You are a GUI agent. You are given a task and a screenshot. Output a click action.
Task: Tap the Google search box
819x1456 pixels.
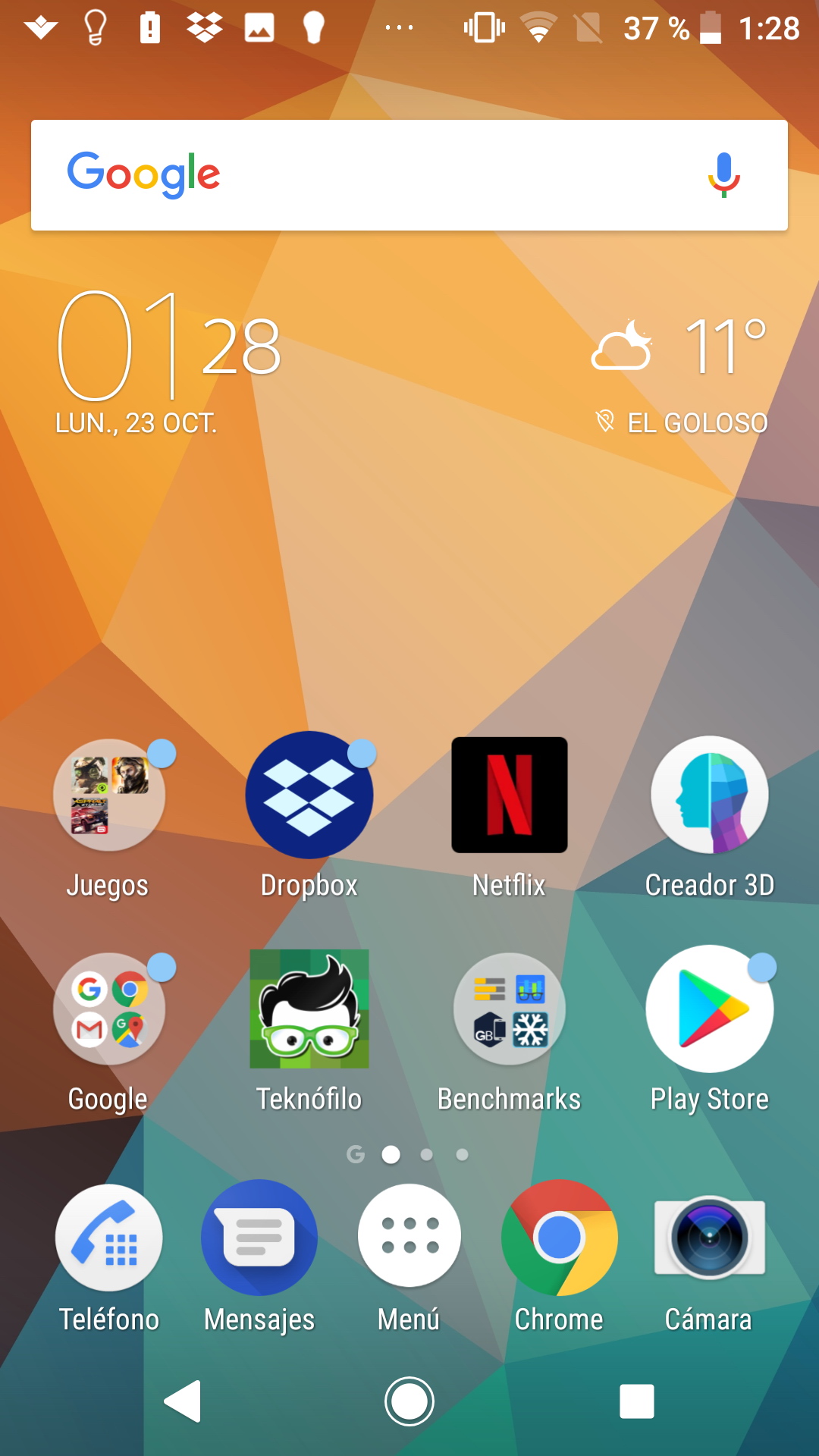409,175
